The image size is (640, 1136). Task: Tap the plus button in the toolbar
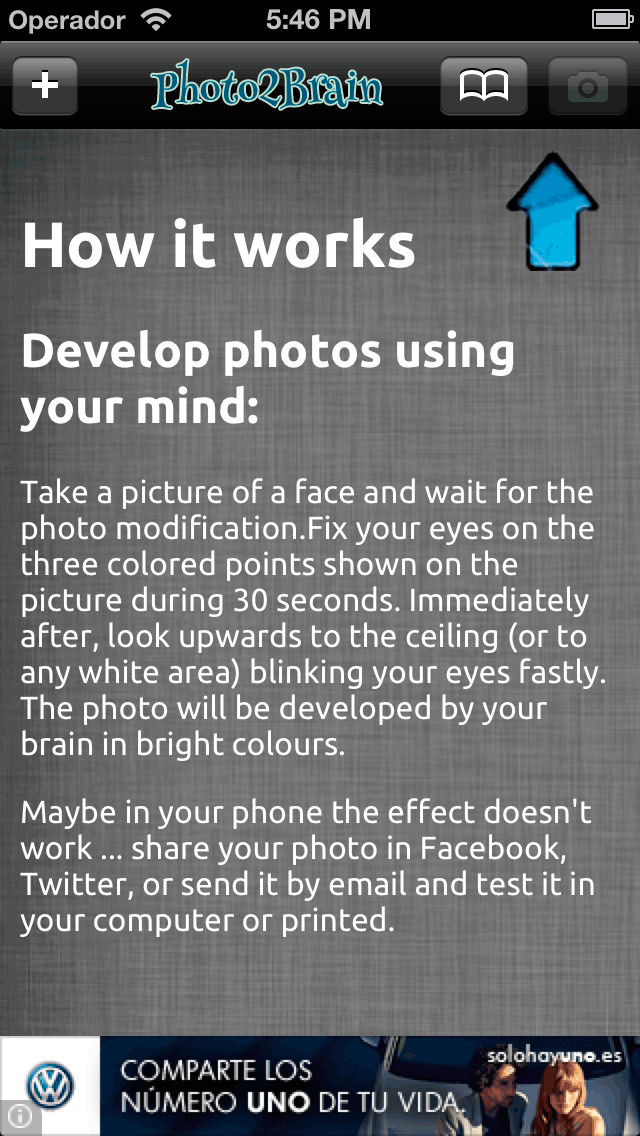(x=45, y=86)
